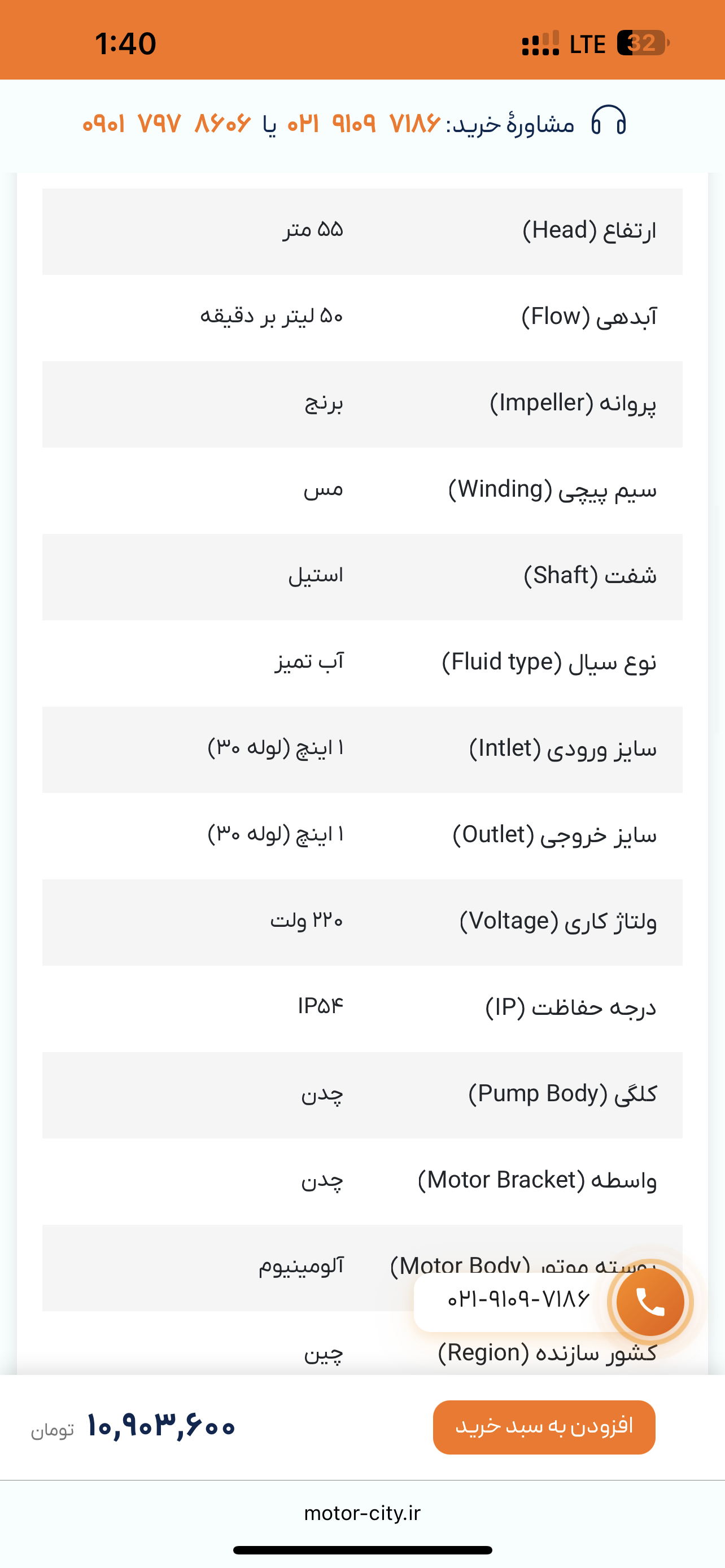
Task: Add the pump to the shopping cart
Action: point(544,1427)
